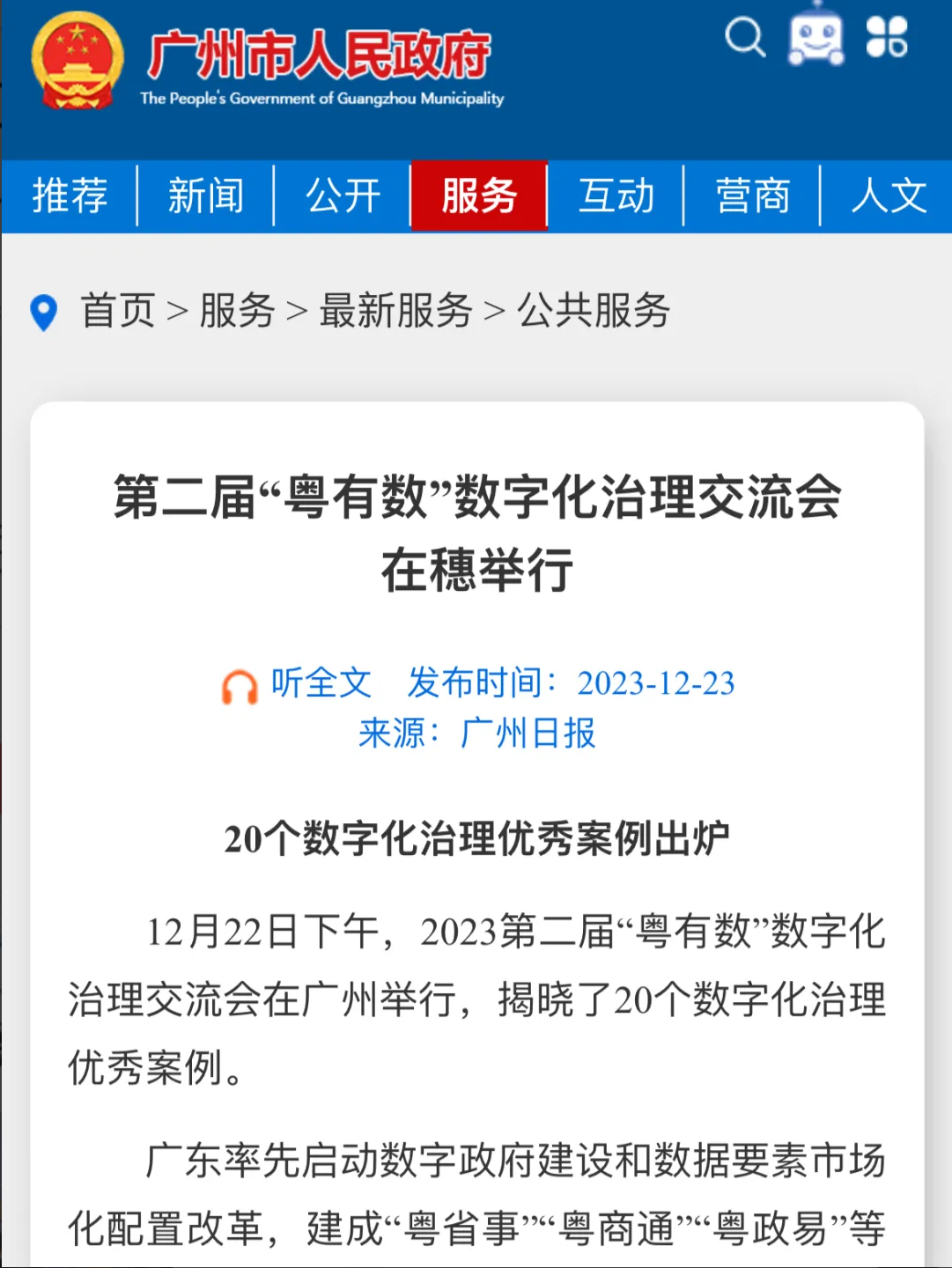Open 公共服务 in the breadcrumb
Screen dimensions: 952x1268
click(x=594, y=311)
